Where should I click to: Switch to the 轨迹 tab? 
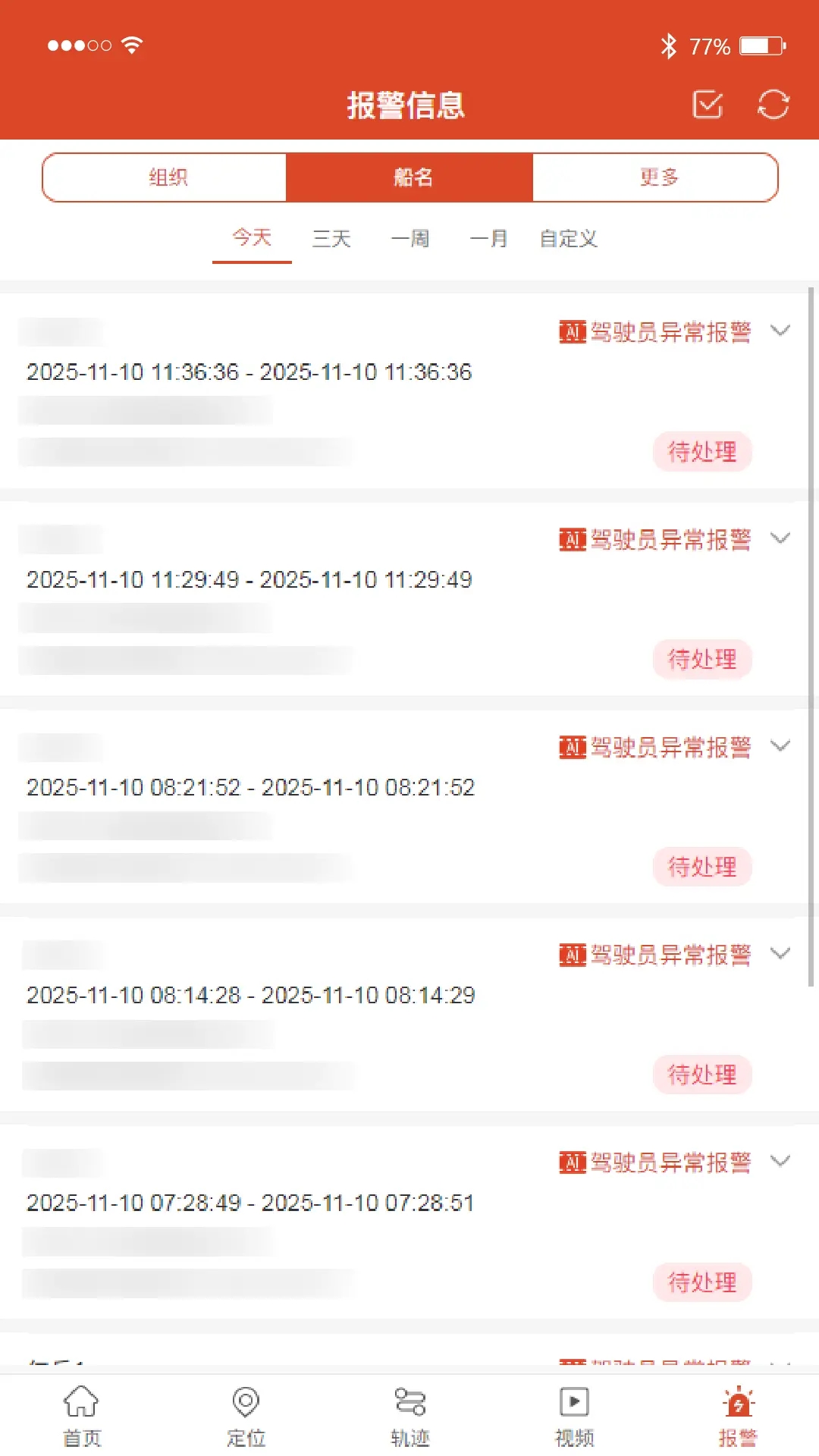[410, 1415]
